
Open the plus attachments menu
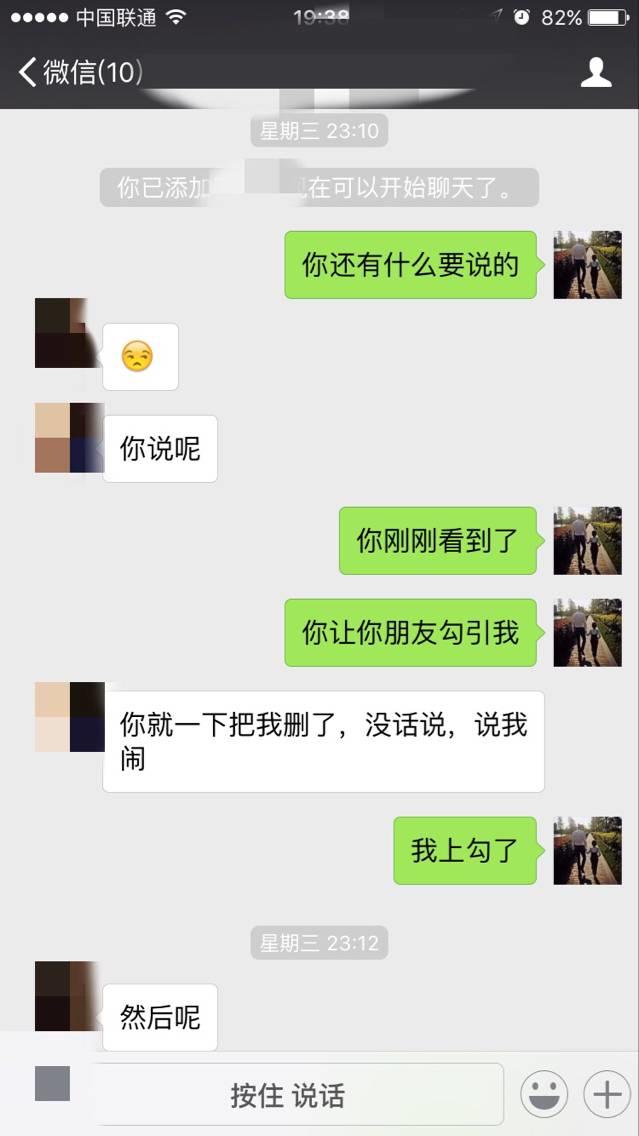pos(606,1095)
